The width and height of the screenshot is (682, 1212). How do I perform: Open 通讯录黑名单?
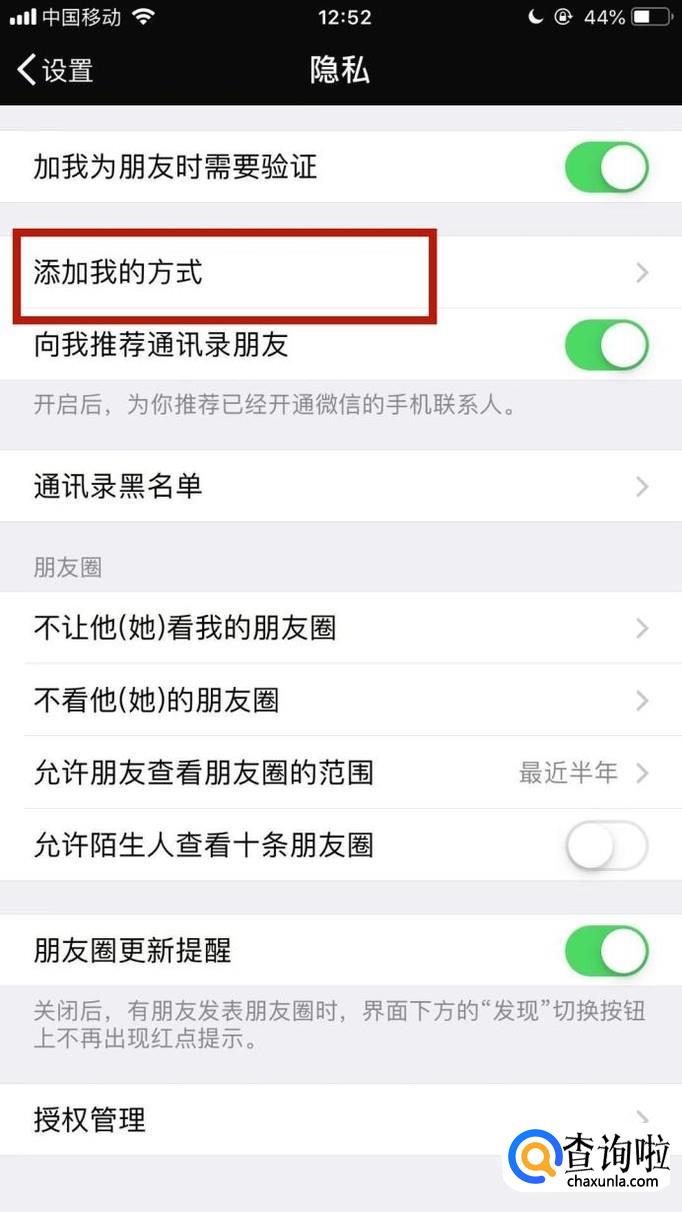pos(341,486)
